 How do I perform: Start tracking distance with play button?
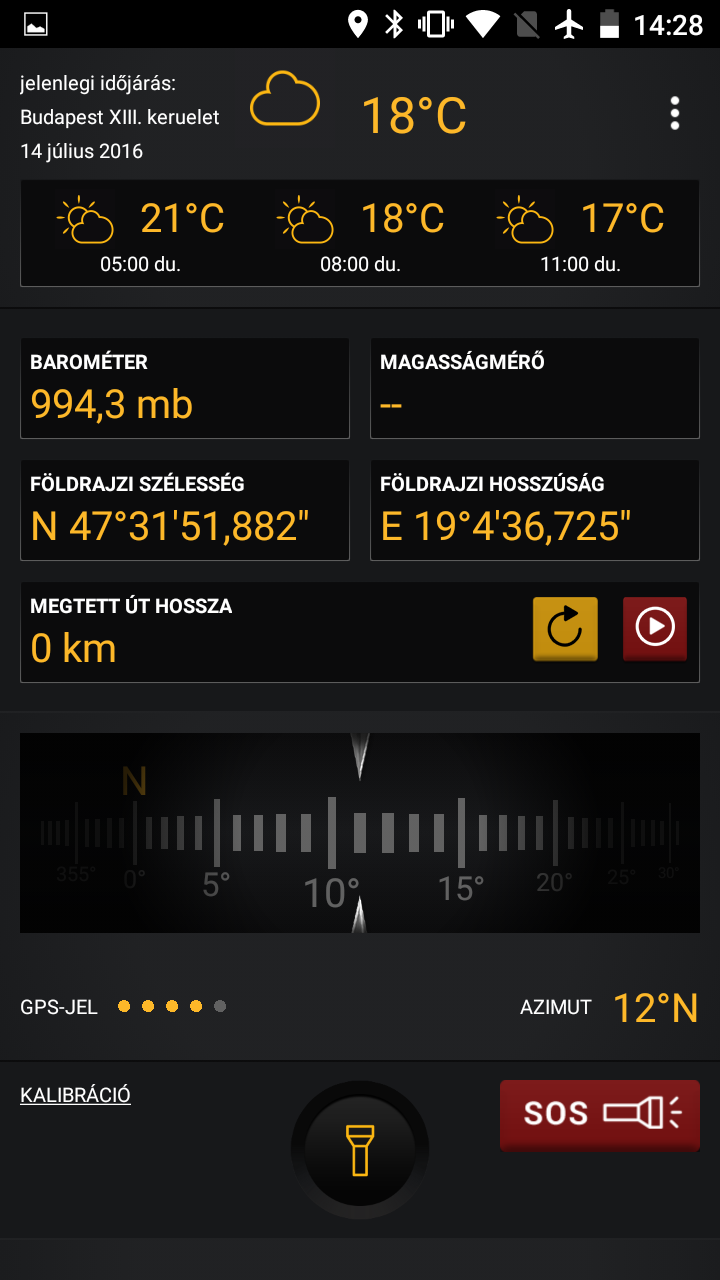tap(655, 628)
